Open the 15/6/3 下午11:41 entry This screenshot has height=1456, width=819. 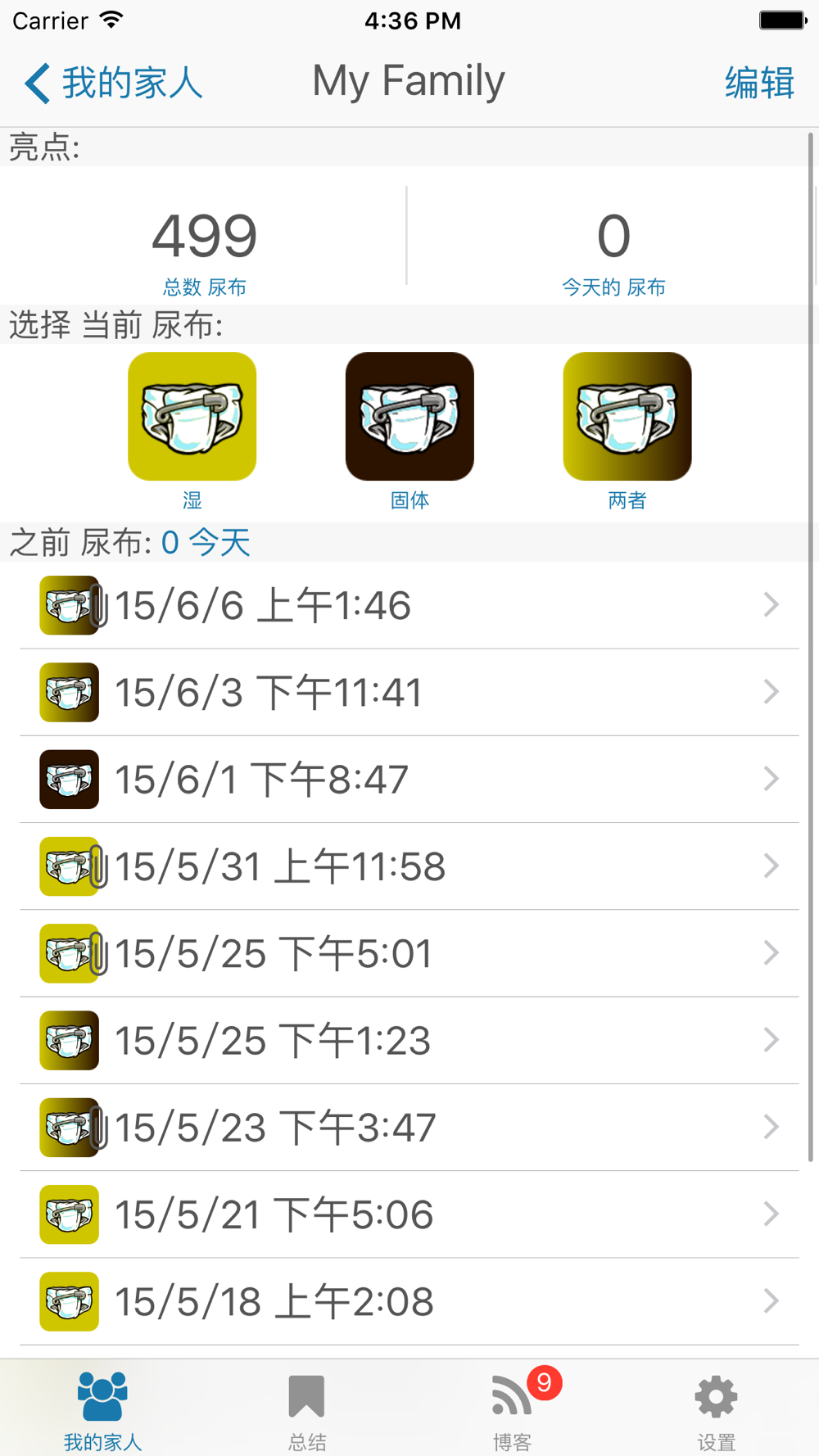pos(409,692)
